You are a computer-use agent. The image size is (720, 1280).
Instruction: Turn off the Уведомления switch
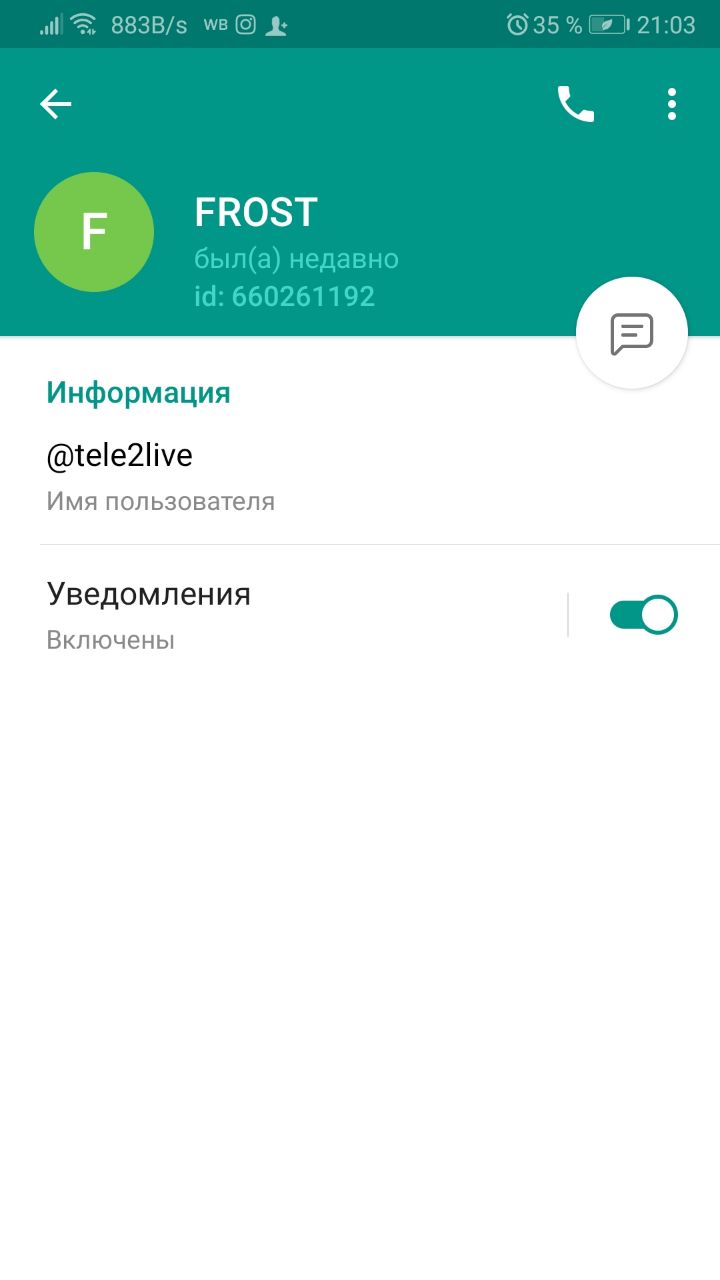click(644, 615)
